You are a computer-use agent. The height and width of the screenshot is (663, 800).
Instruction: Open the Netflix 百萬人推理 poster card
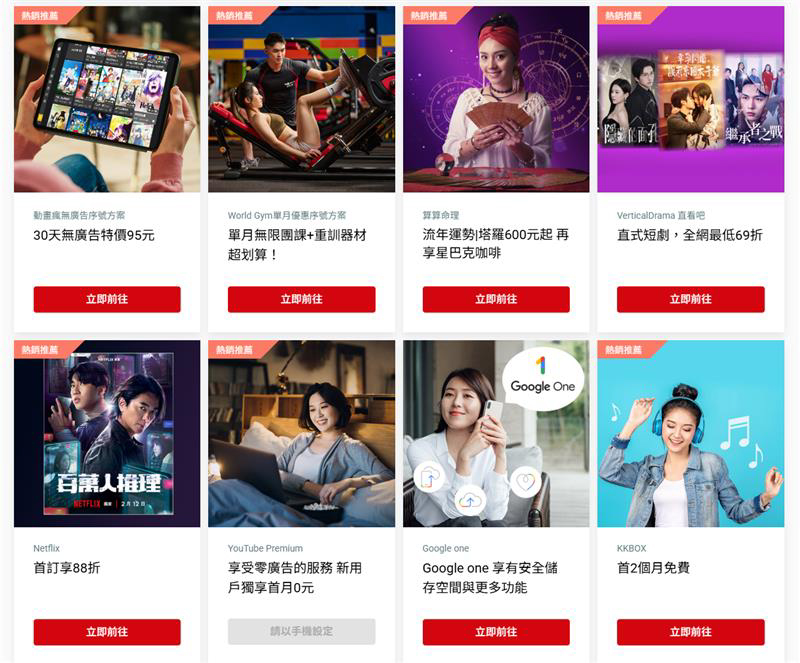107,434
